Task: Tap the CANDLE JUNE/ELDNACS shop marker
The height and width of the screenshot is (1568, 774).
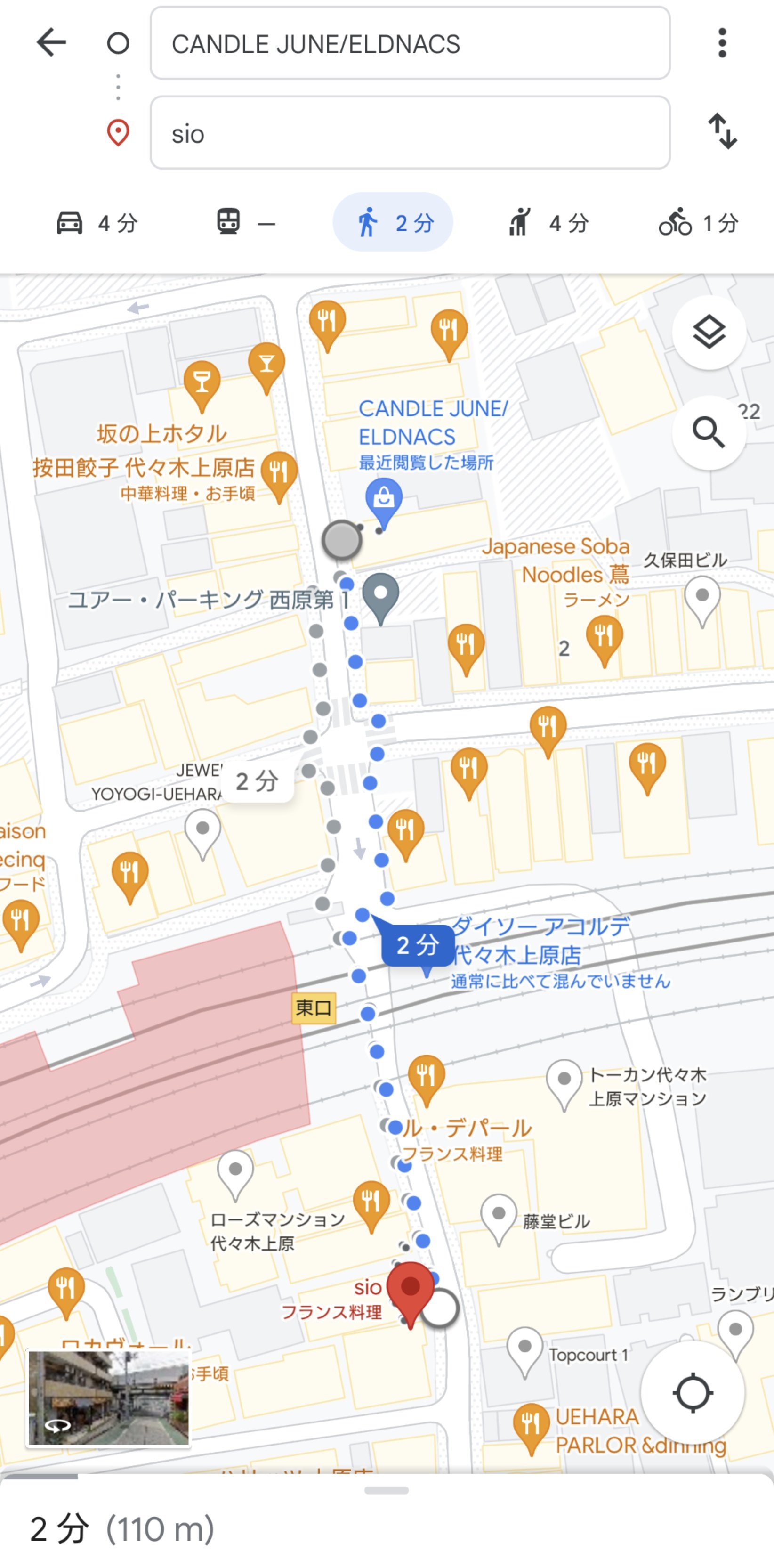Action: [383, 503]
